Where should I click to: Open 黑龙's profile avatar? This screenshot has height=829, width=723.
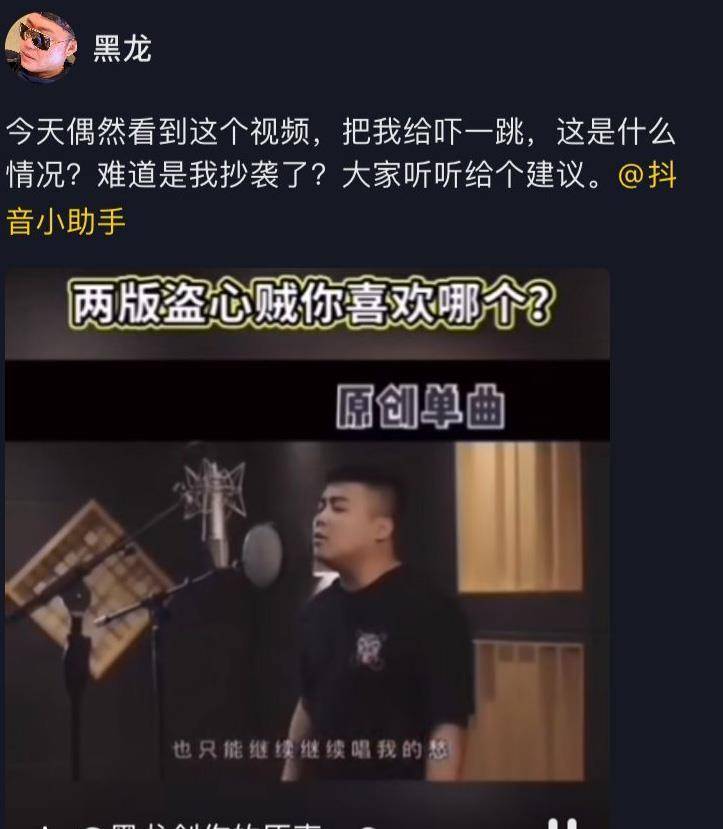click(40, 46)
